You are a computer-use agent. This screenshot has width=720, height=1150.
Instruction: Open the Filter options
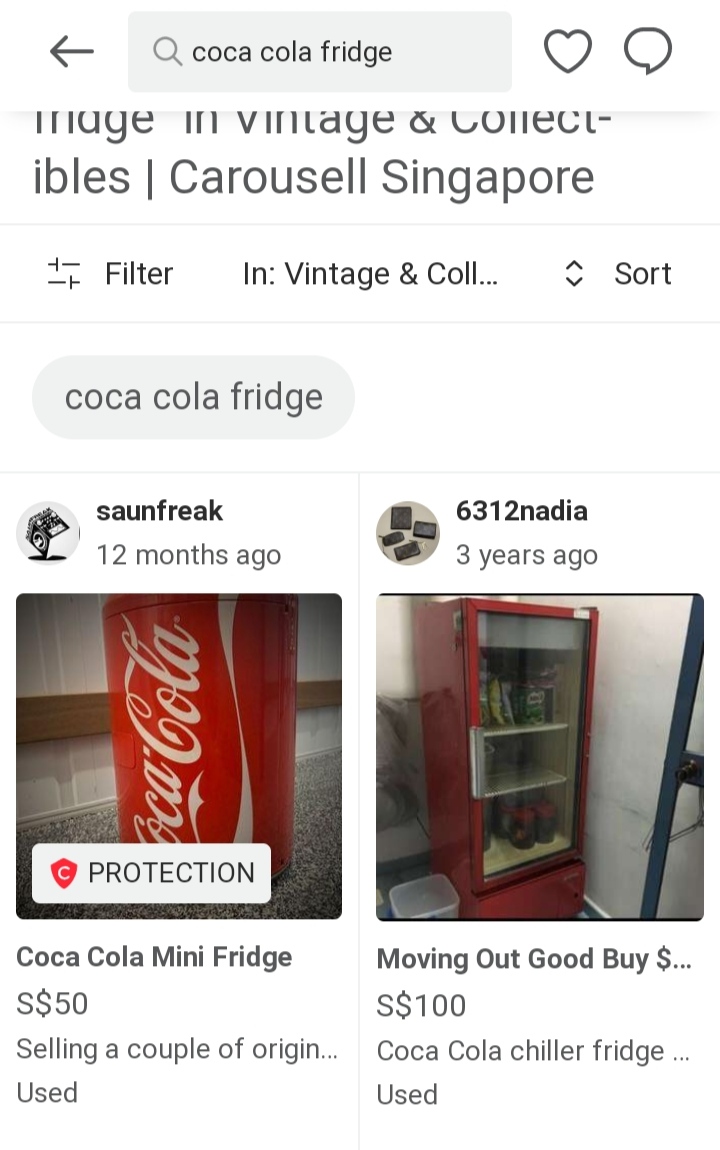coord(111,274)
